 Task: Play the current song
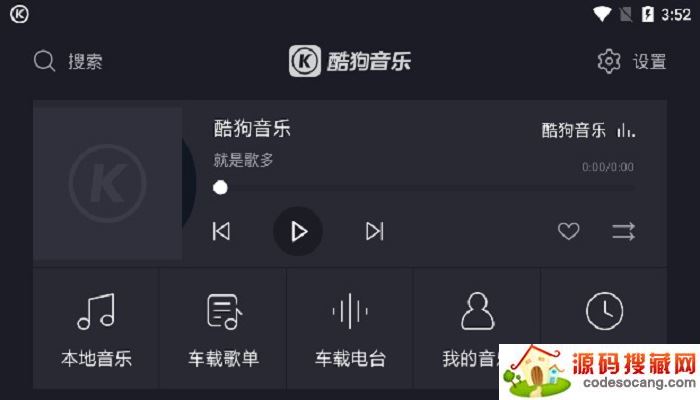298,232
